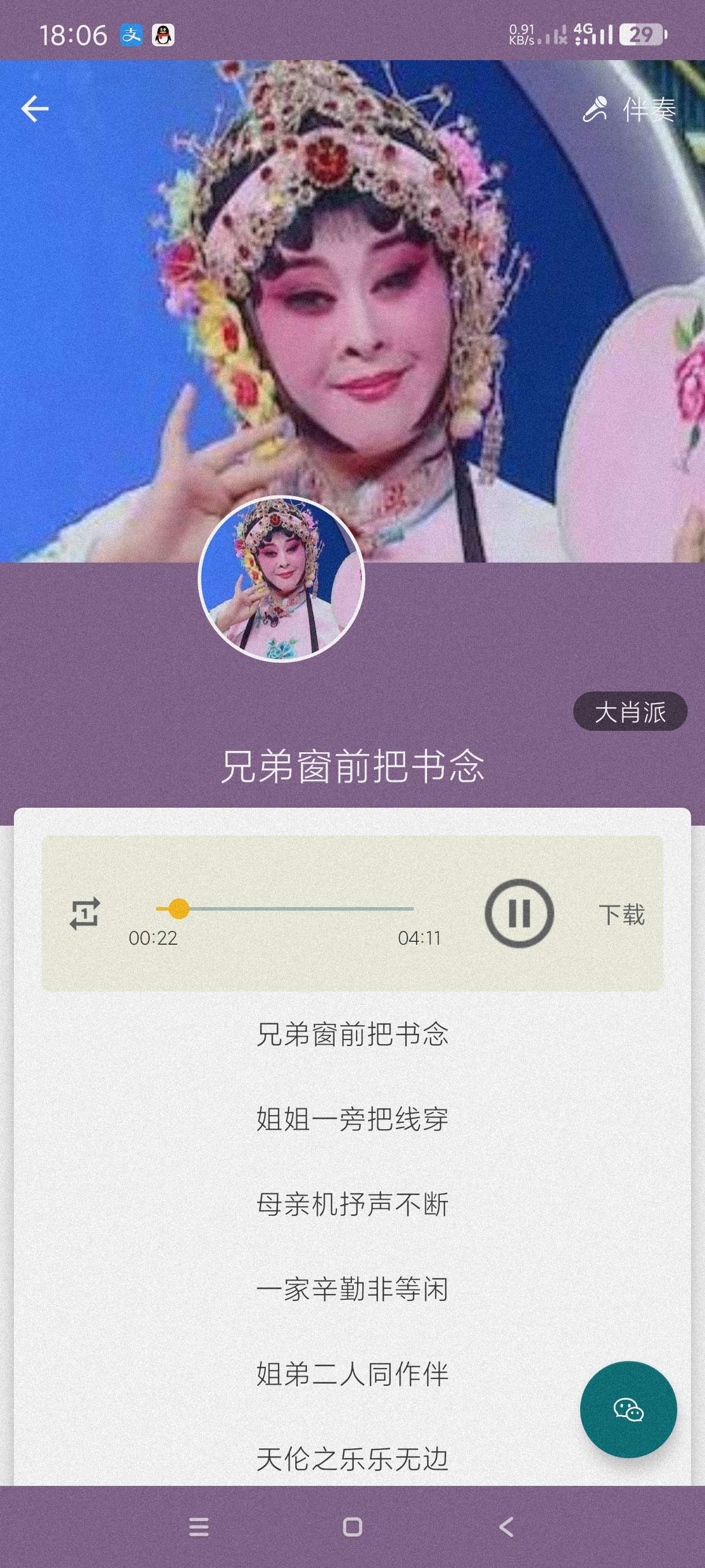This screenshot has height=1568, width=705.
Task: Tap the 大肖派 tag chip
Action: point(629,712)
